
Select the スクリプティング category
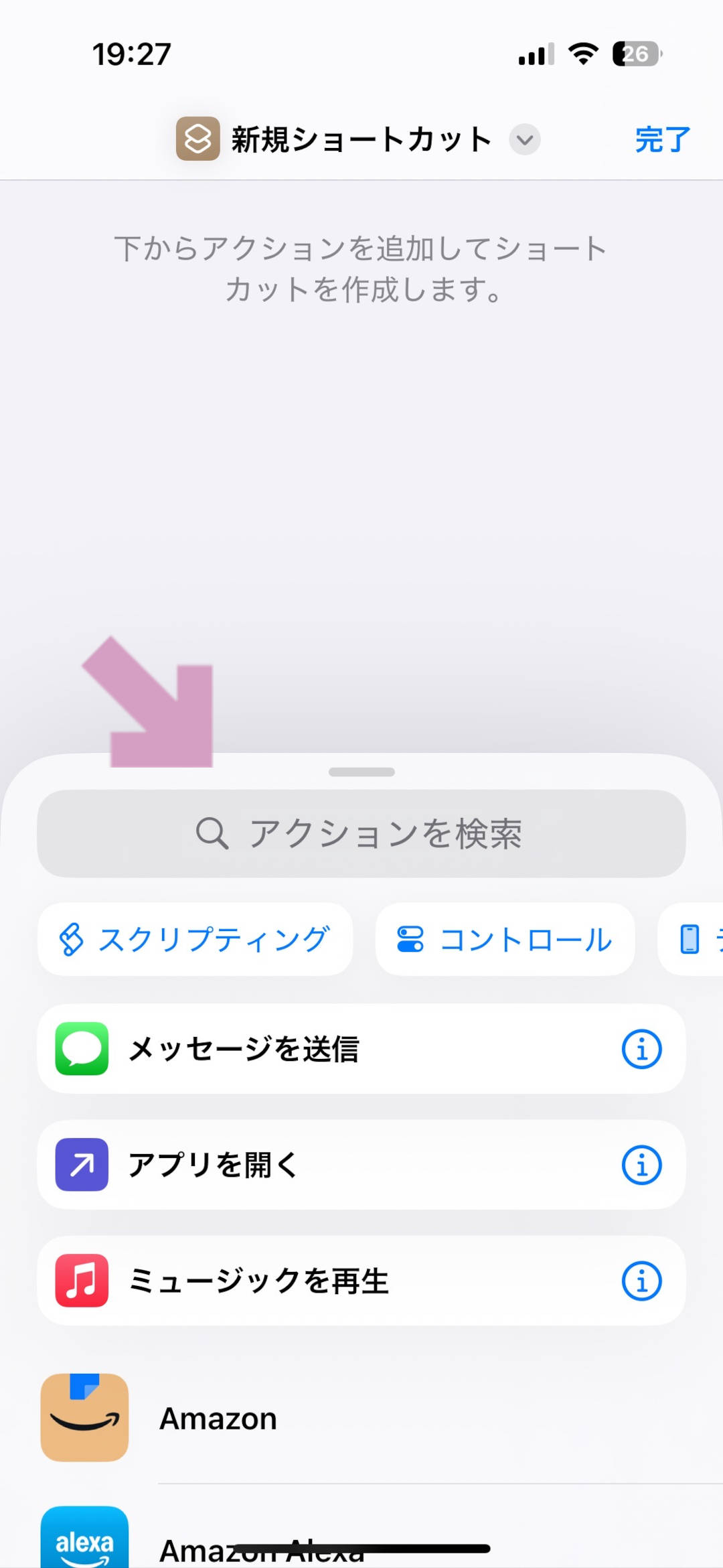pyautogui.click(x=194, y=939)
